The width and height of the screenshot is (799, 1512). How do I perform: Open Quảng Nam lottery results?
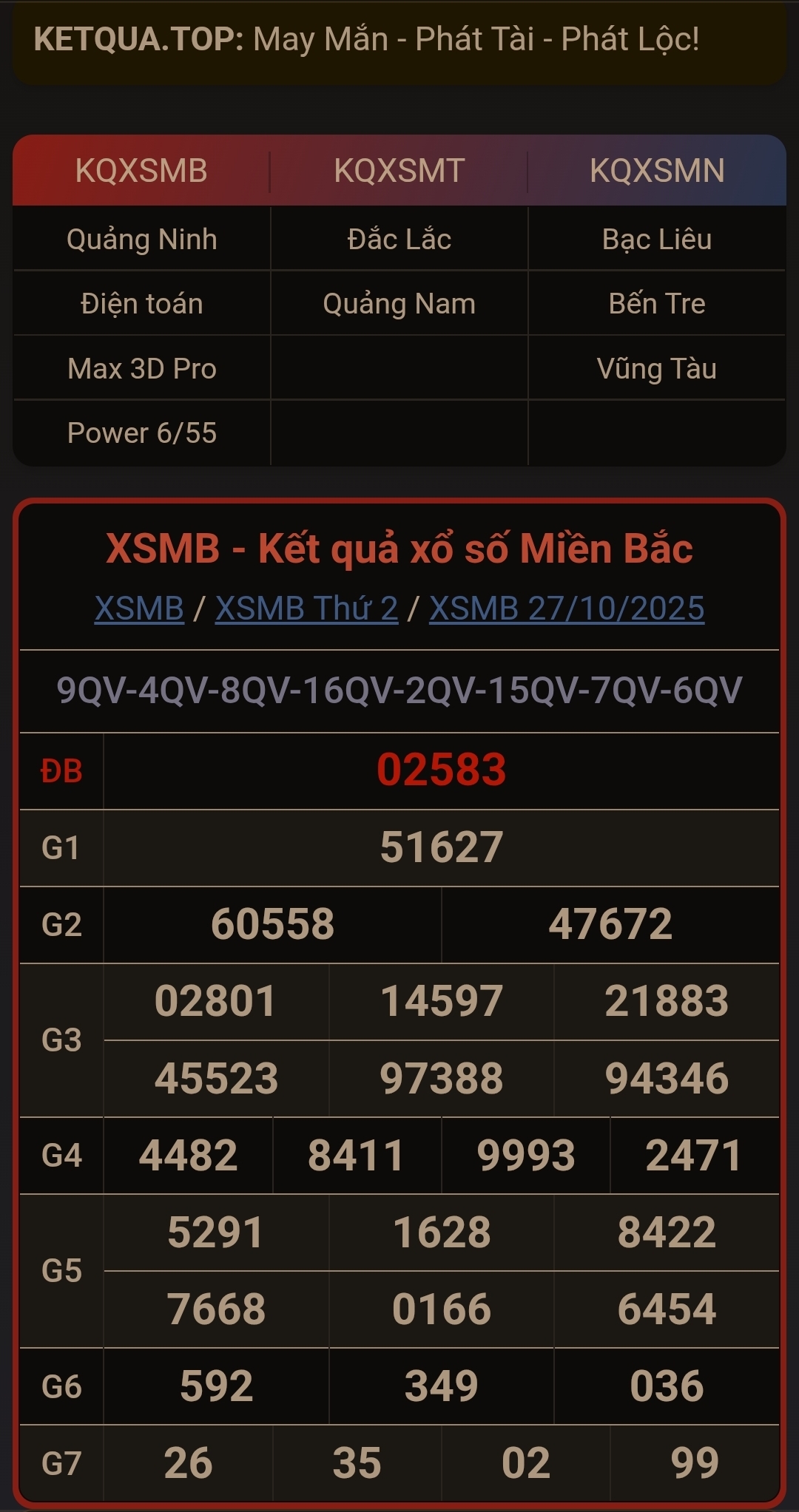point(399,304)
